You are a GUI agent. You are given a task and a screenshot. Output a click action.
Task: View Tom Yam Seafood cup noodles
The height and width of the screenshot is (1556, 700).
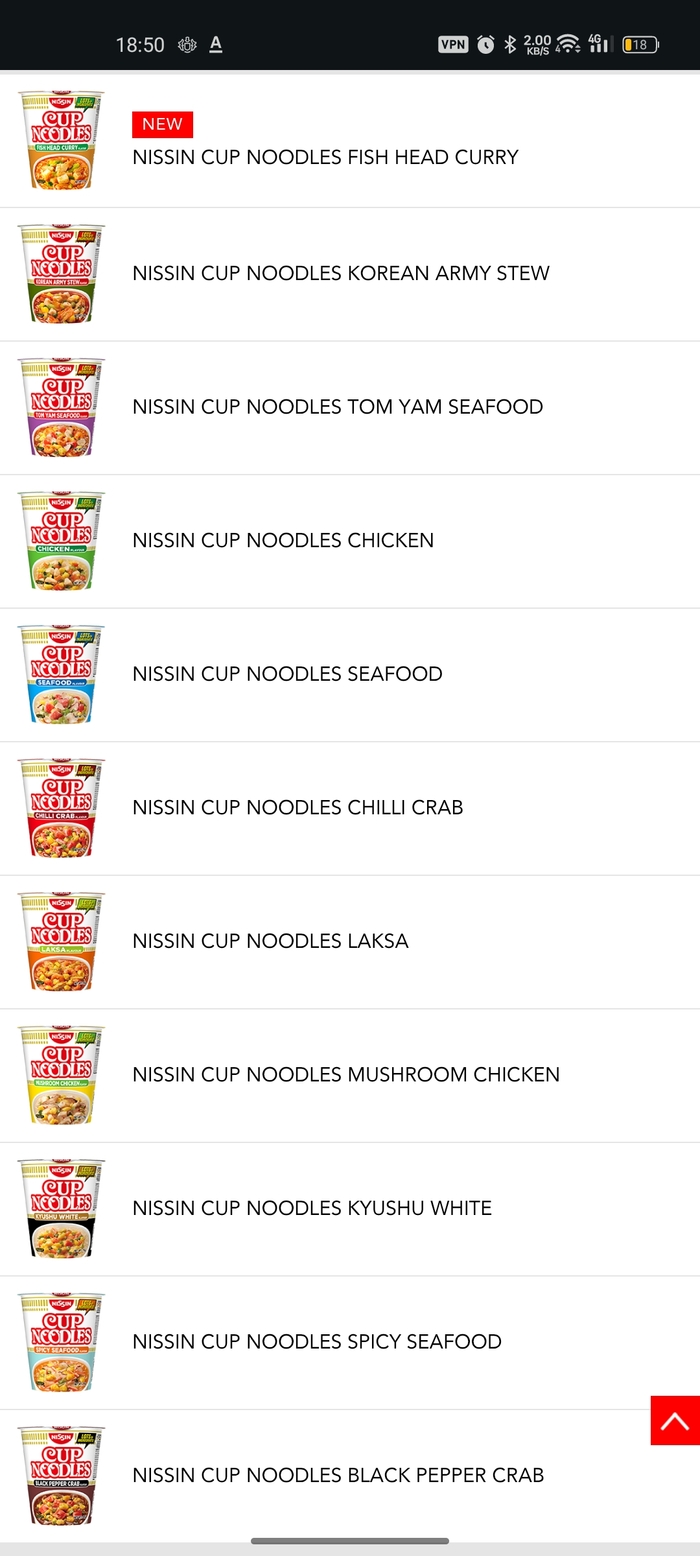337,407
